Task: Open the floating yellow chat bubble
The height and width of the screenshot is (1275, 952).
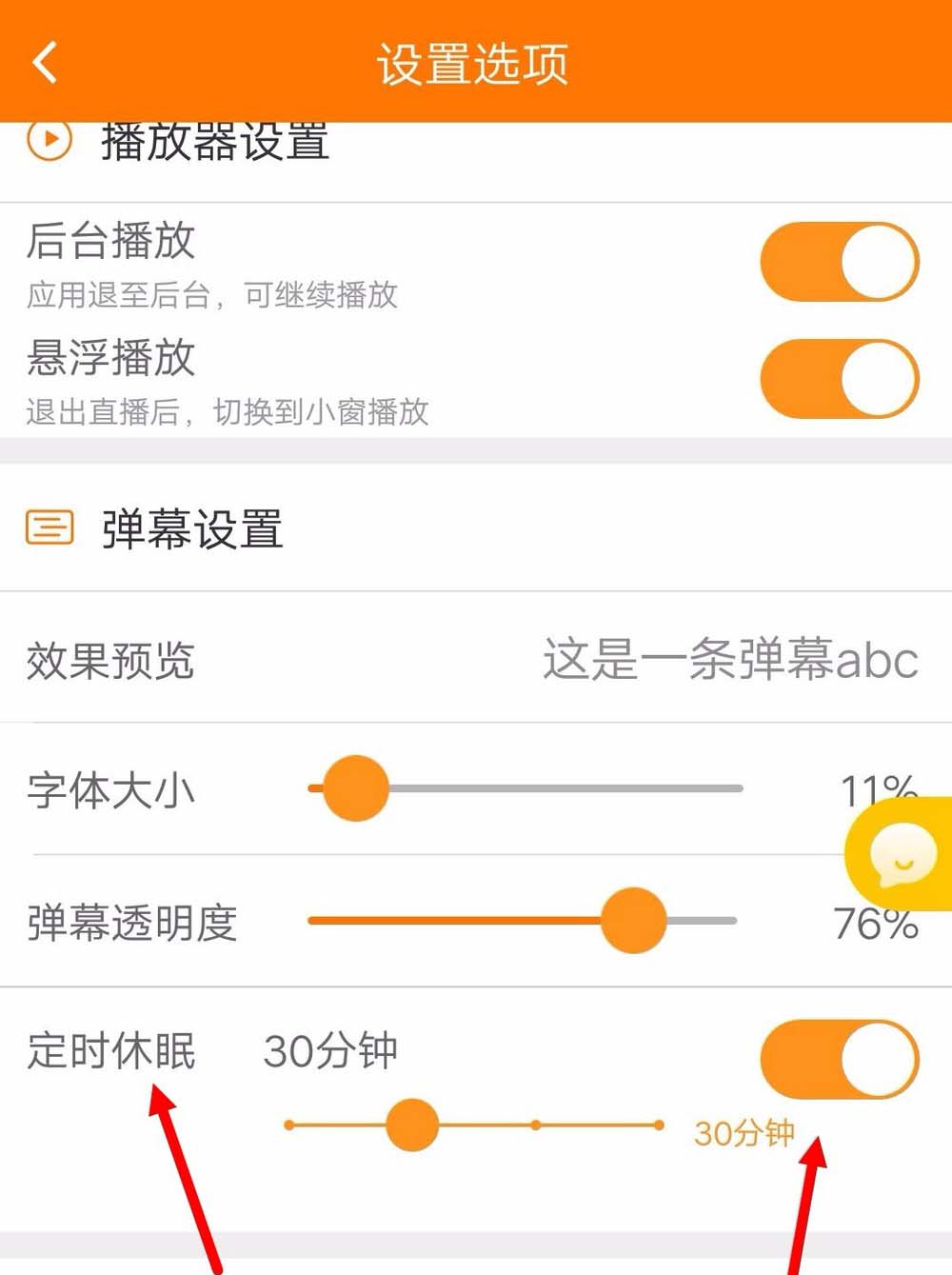Action: [901, 854]
